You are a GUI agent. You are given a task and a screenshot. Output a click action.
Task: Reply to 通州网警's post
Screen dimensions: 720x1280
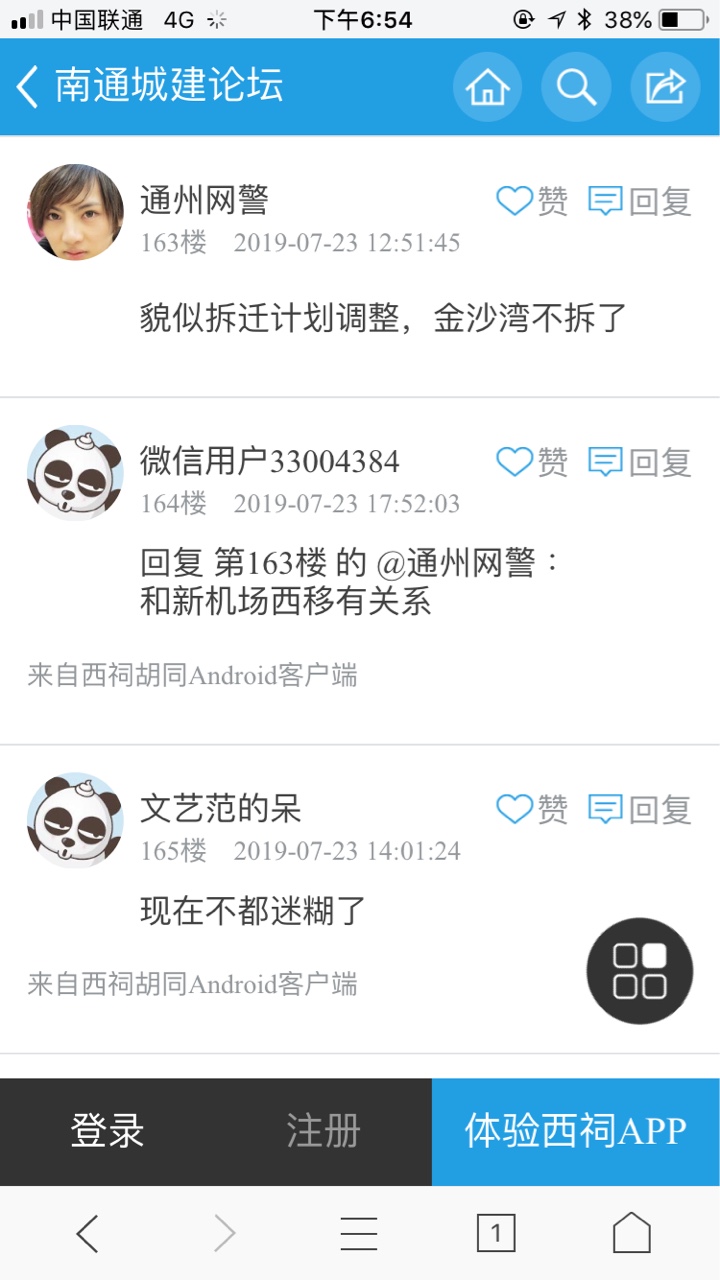pos(640,201)
